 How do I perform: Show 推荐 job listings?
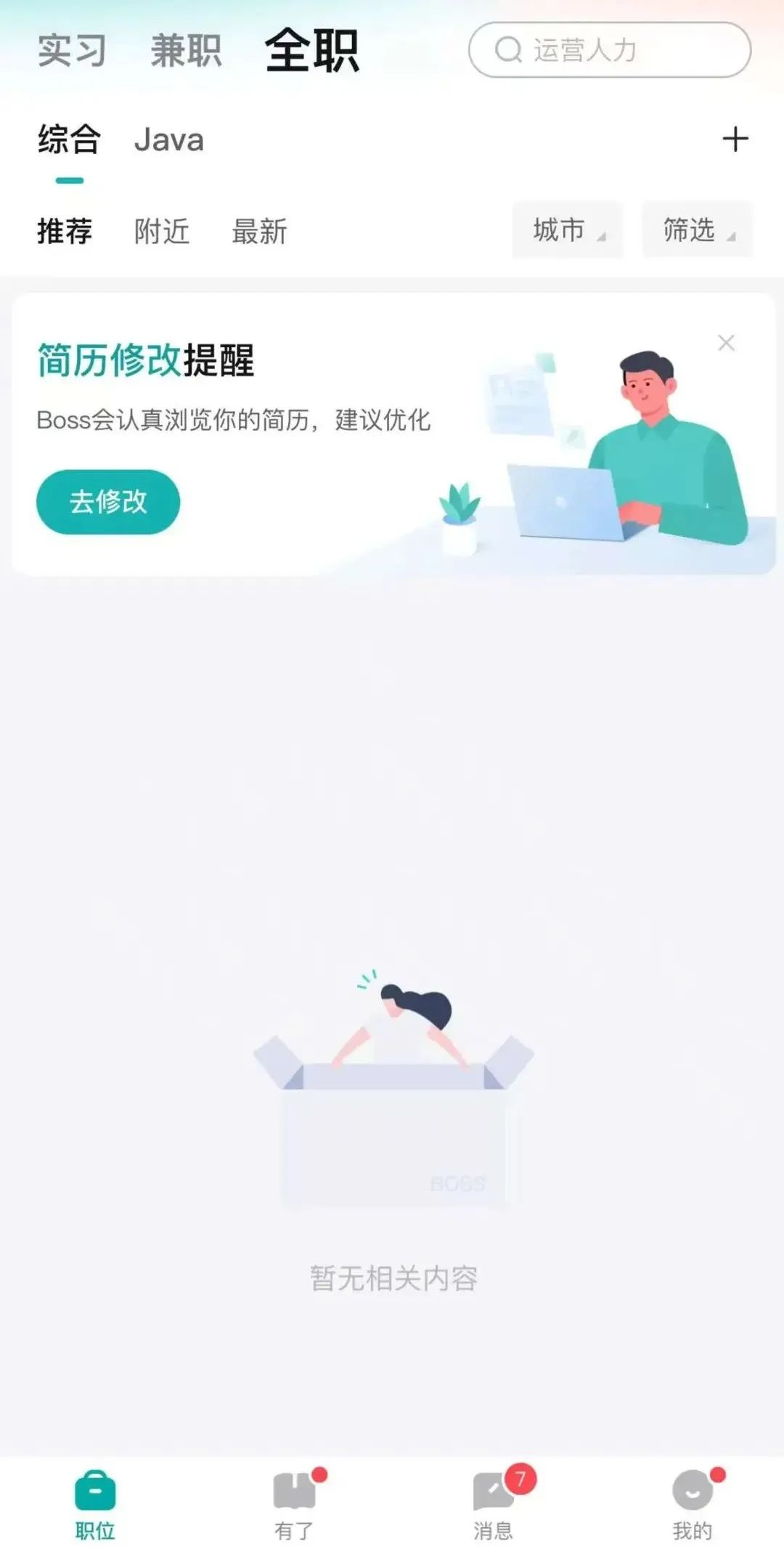pyautogui.click(x=65, y=232)
